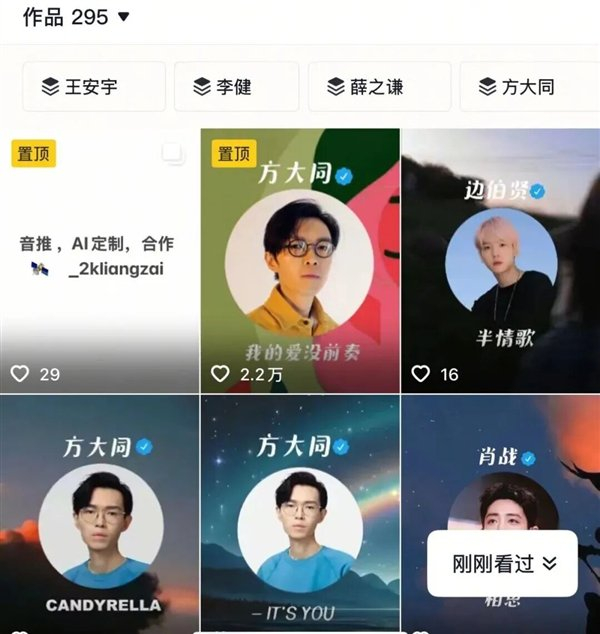Open the 边伯贤 半情歌 video
This screenshot has width=600, height=634.
pyautogui.click(x=500, y=260)
